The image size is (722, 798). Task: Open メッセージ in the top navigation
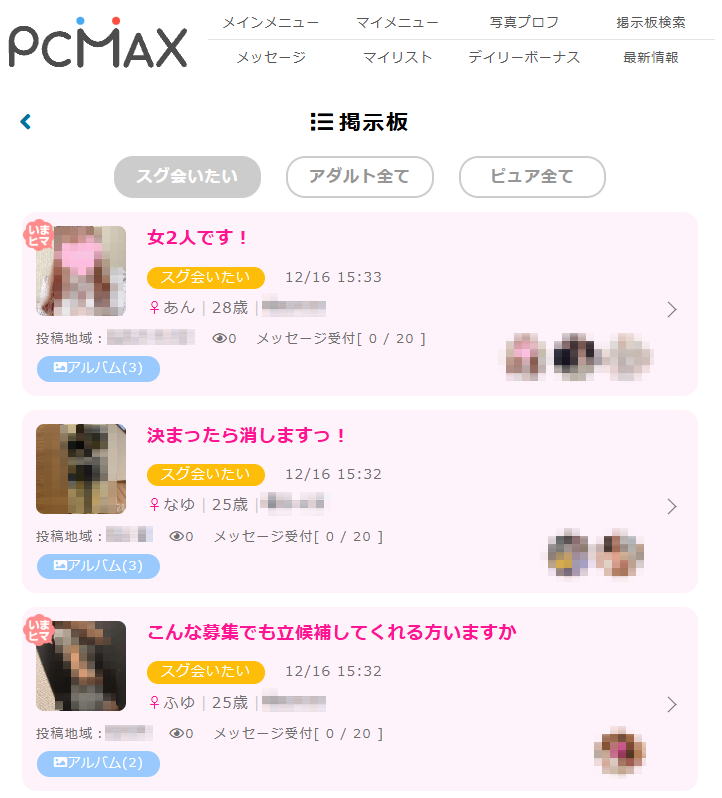pyautogui.click(x=270, y=57)
